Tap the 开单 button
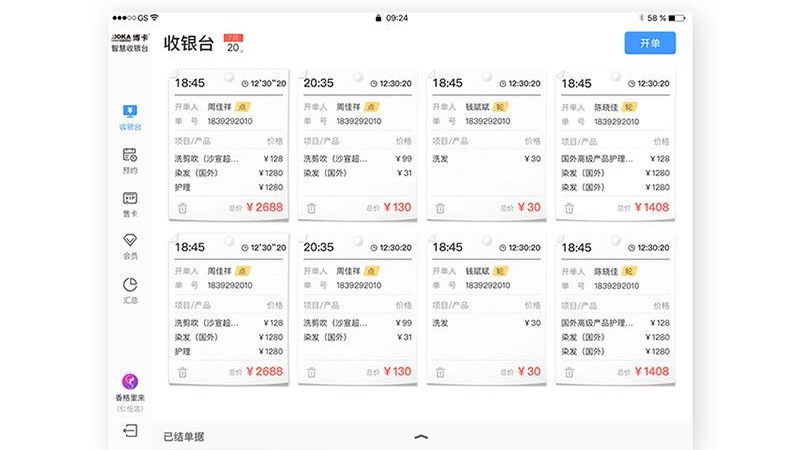Viewport: 800px width, 450px height. pos(649,43)
